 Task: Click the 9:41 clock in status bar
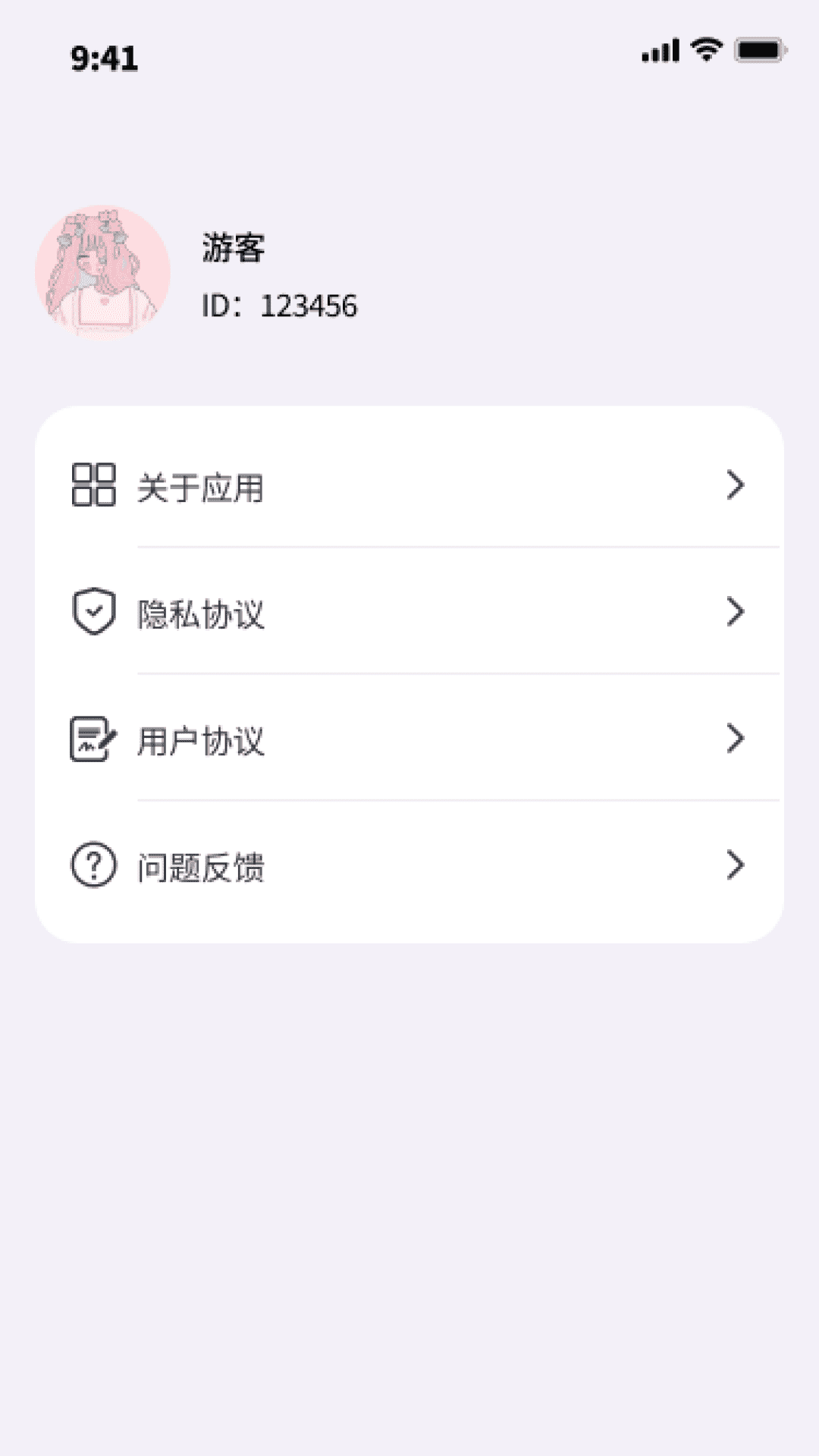[x=104, y=58]
